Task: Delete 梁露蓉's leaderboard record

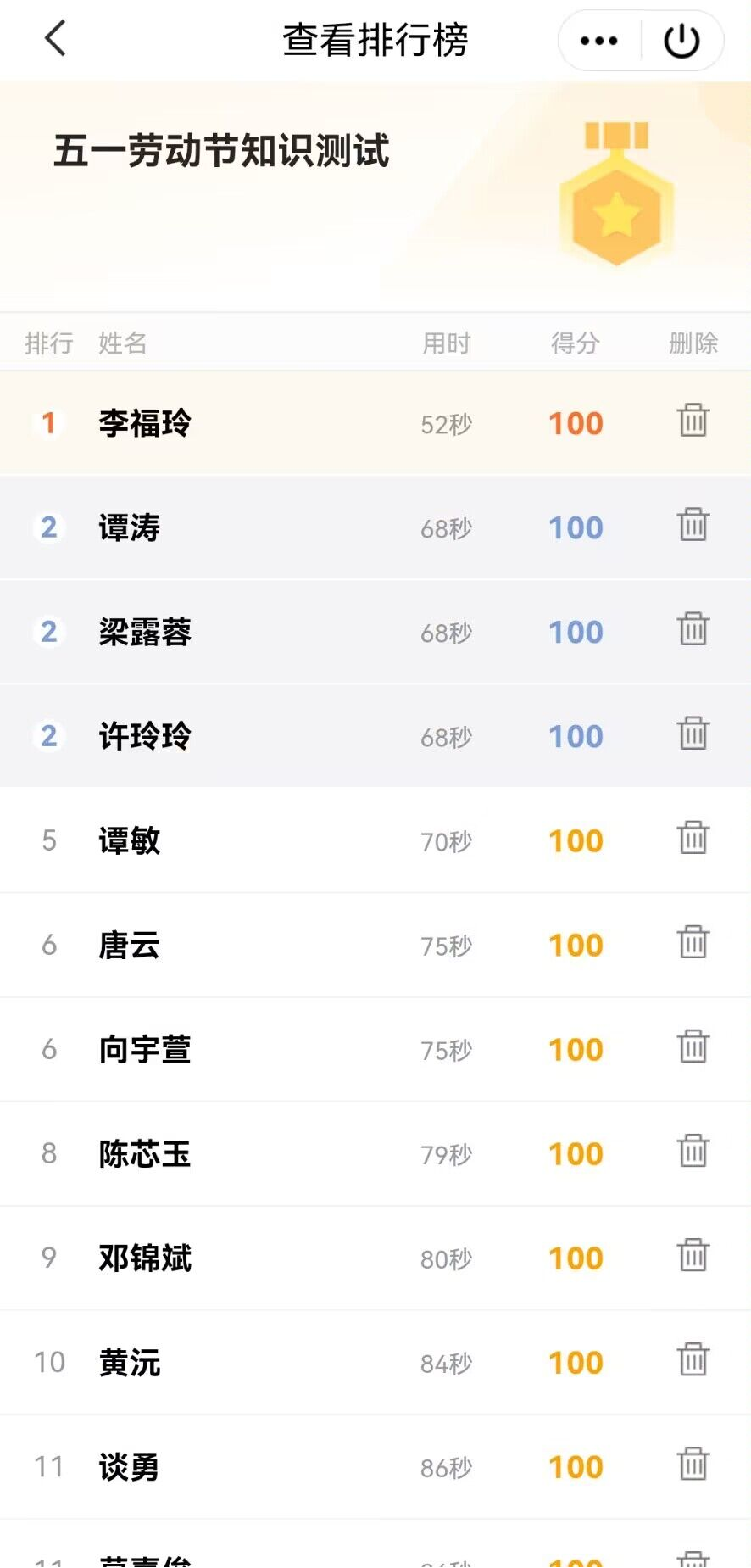Action: tap(693, 629)
